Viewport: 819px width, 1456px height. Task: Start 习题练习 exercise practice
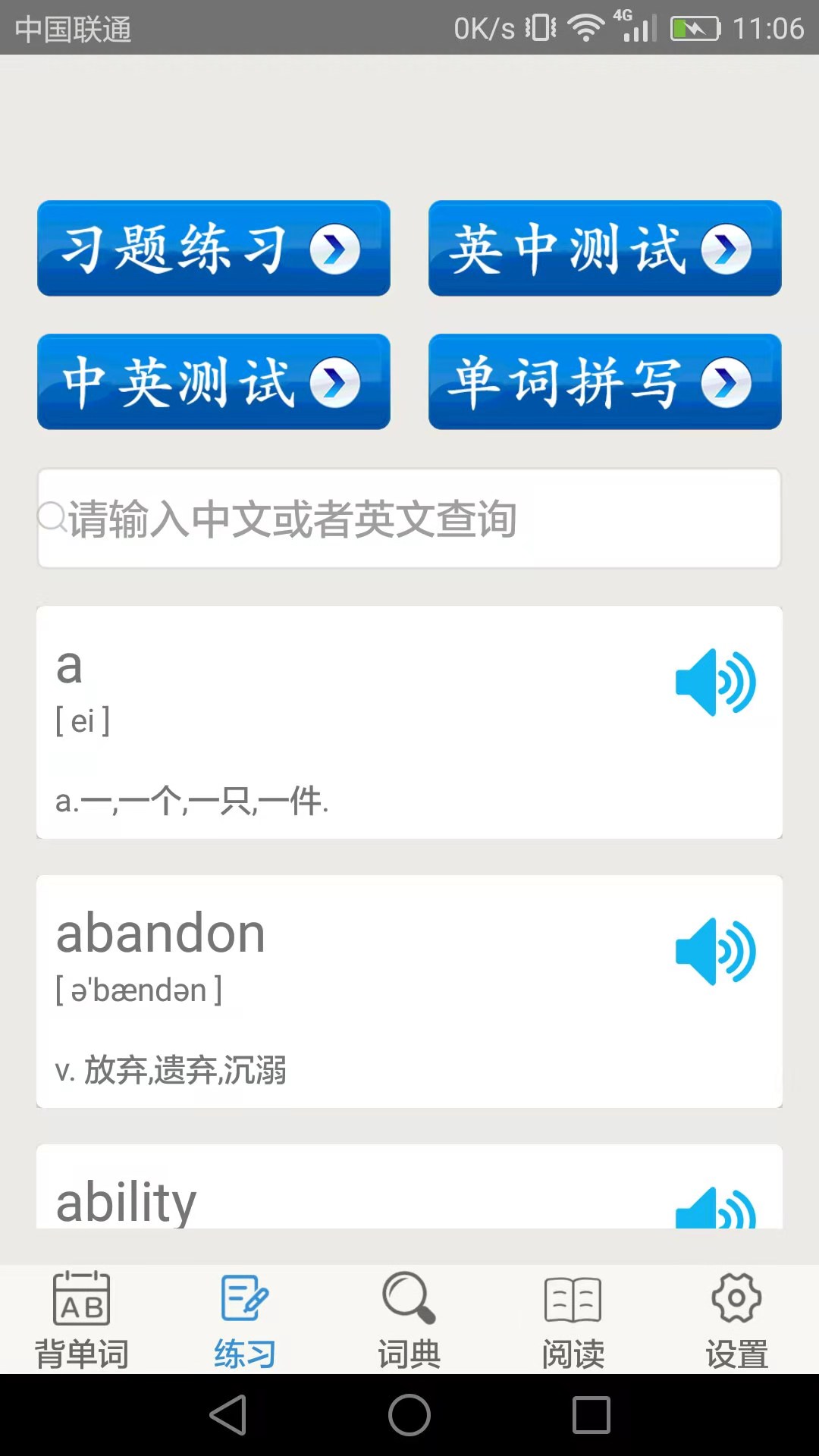click(x=212, y=249)
